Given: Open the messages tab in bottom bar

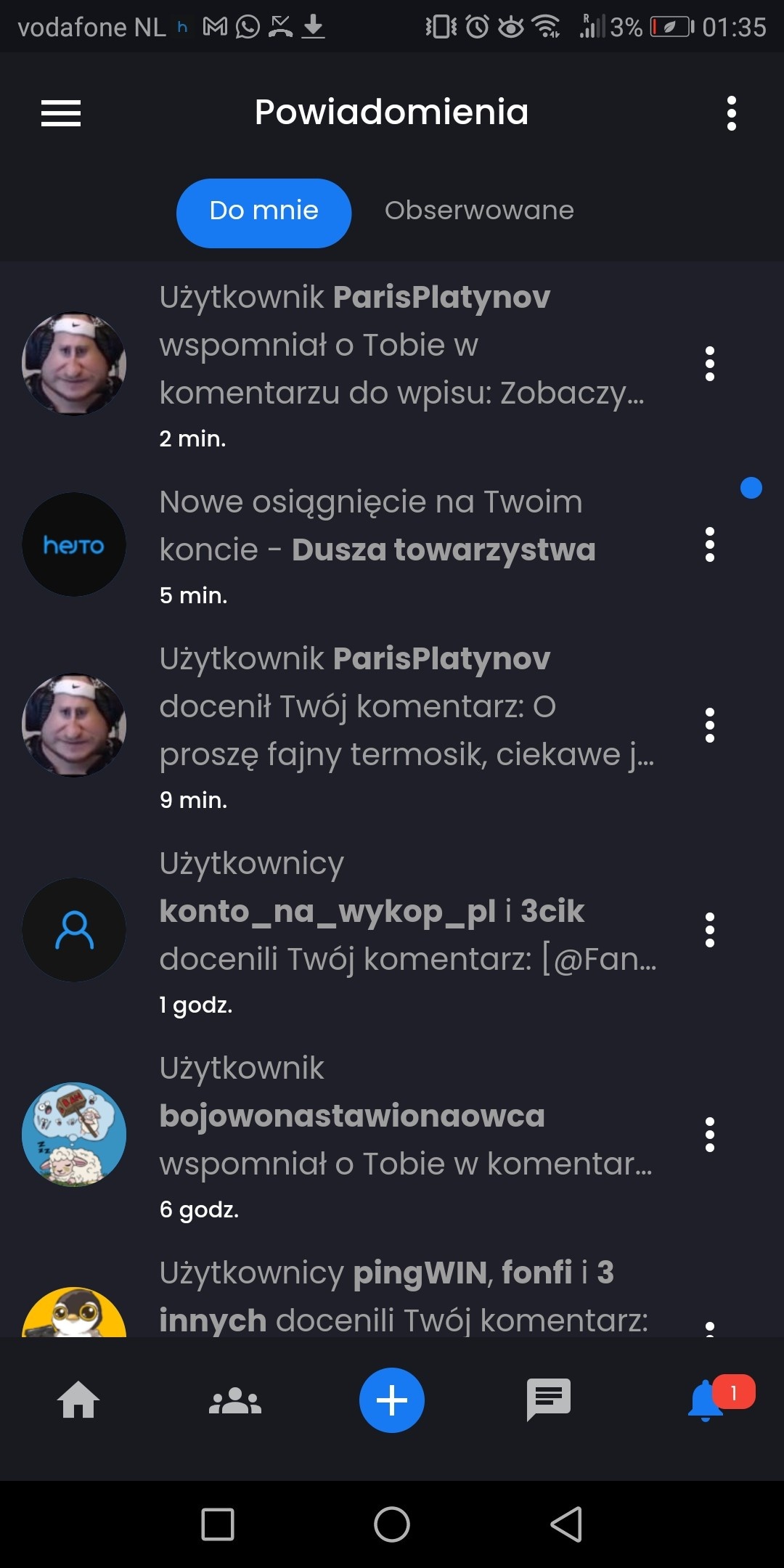Looking at the screenshot, I should point(549,1400).
